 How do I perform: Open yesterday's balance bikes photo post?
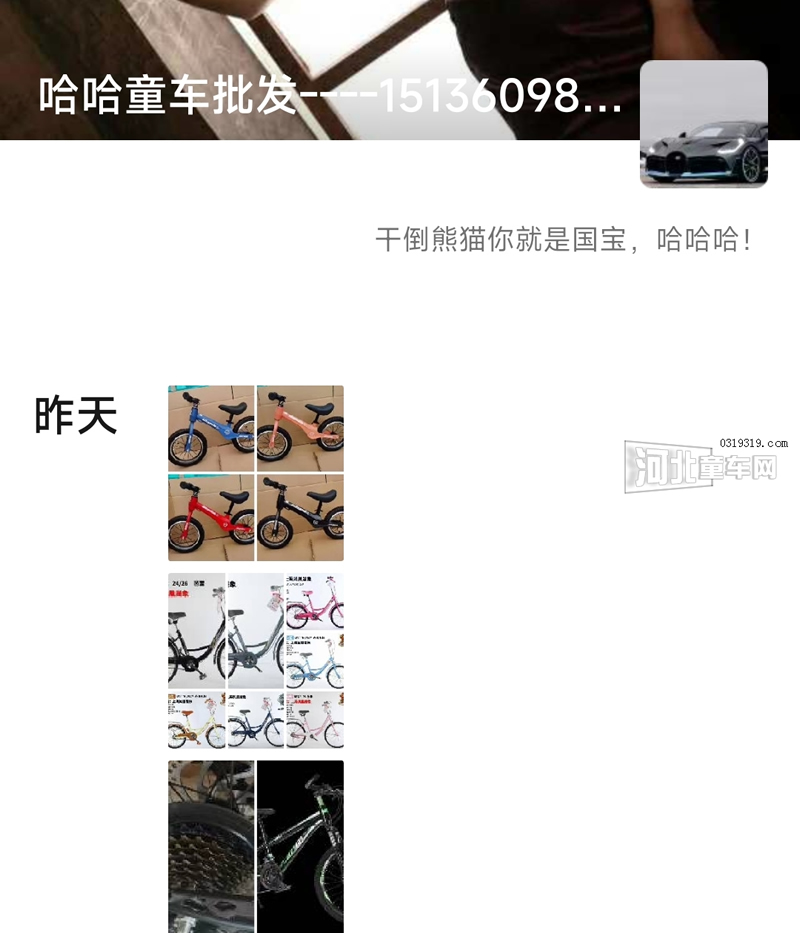coord(255,473)
